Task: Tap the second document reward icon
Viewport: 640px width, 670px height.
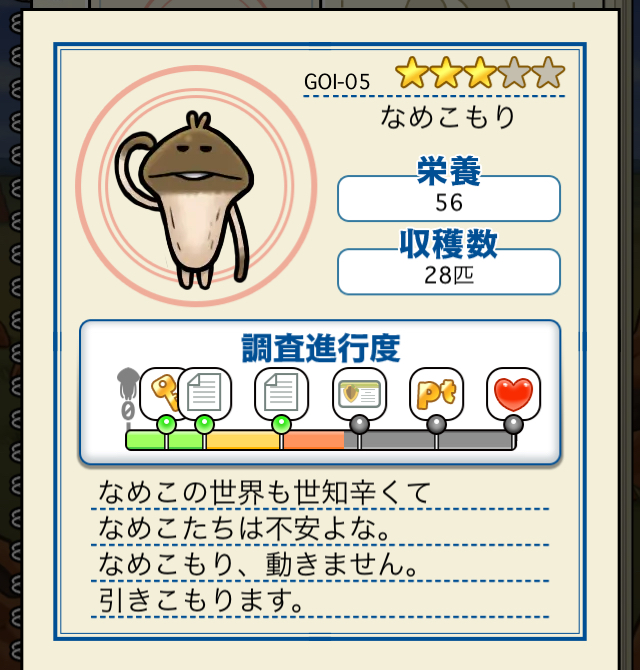Action: point(282,392)
